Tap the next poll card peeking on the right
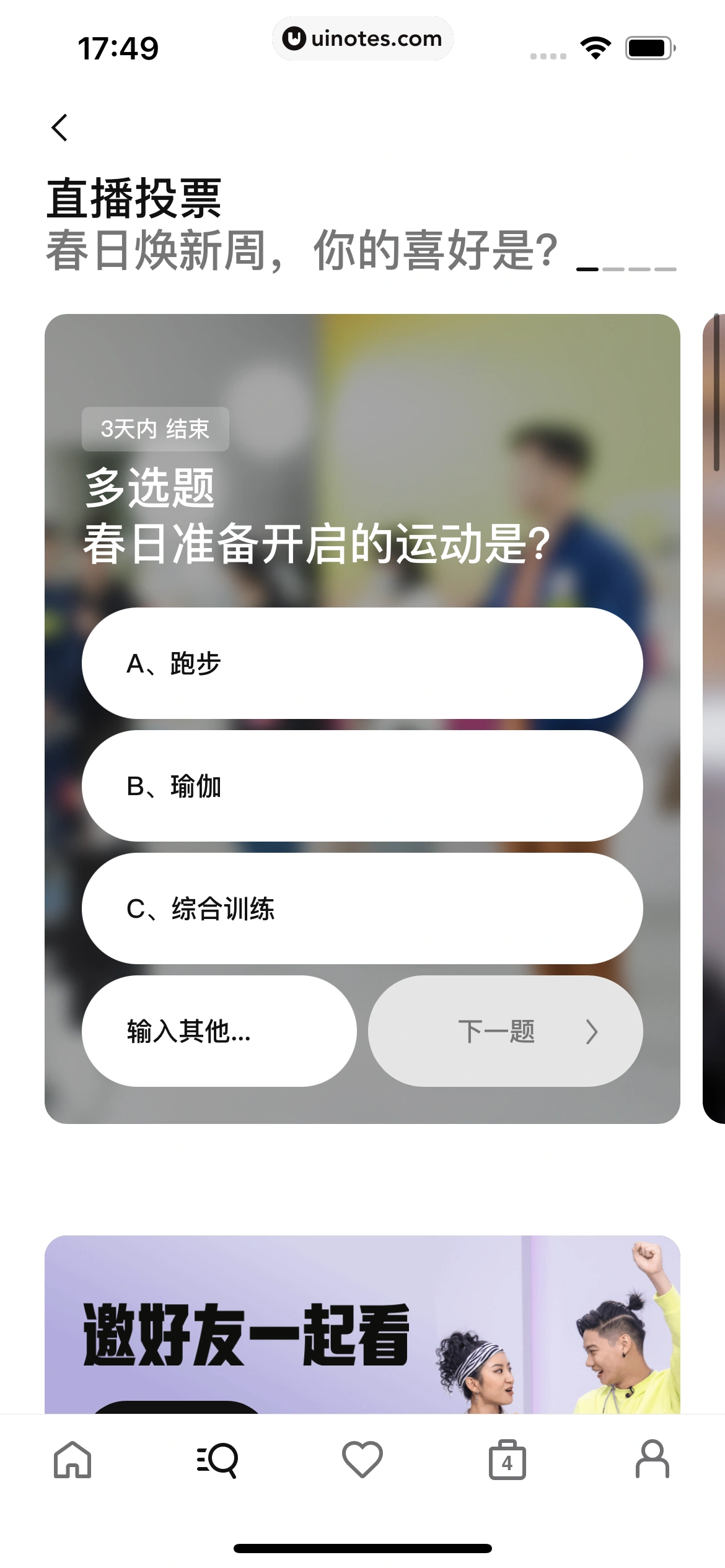725x1568 pixels. tap(713, 718)
